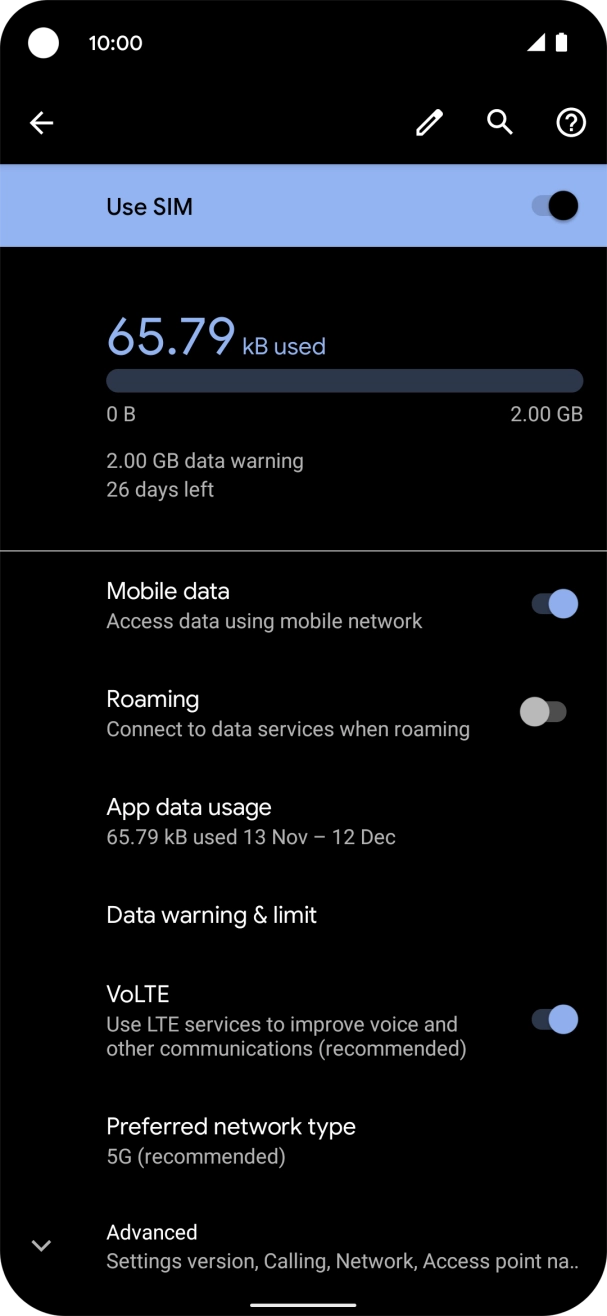This screenshot has height=1316, width=607.
Task: Open the help icon
Action: click(570, 123)
